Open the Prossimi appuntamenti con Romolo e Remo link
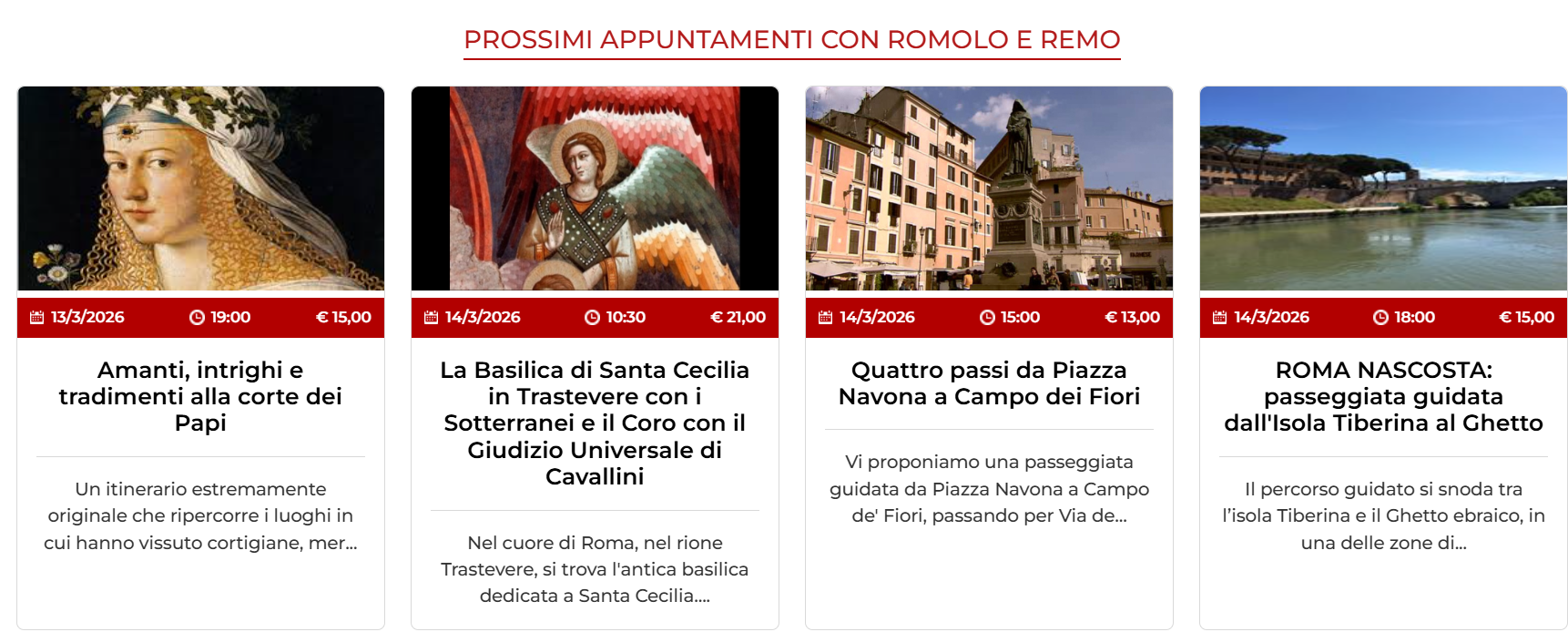Image resolution: width=1568 pixels, height=632 pixels. point(791,40)
